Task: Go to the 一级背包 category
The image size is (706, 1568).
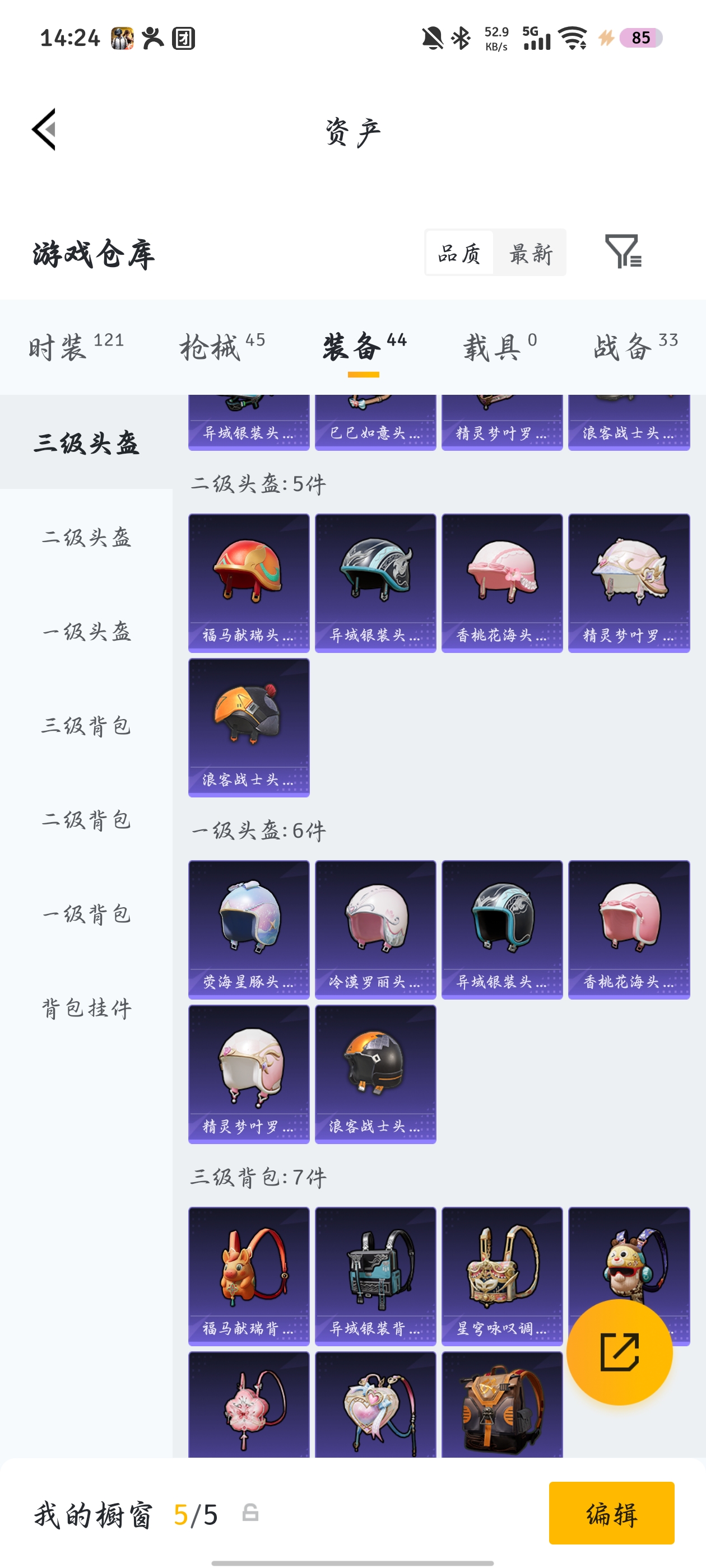Action: [x=86, y=914]
